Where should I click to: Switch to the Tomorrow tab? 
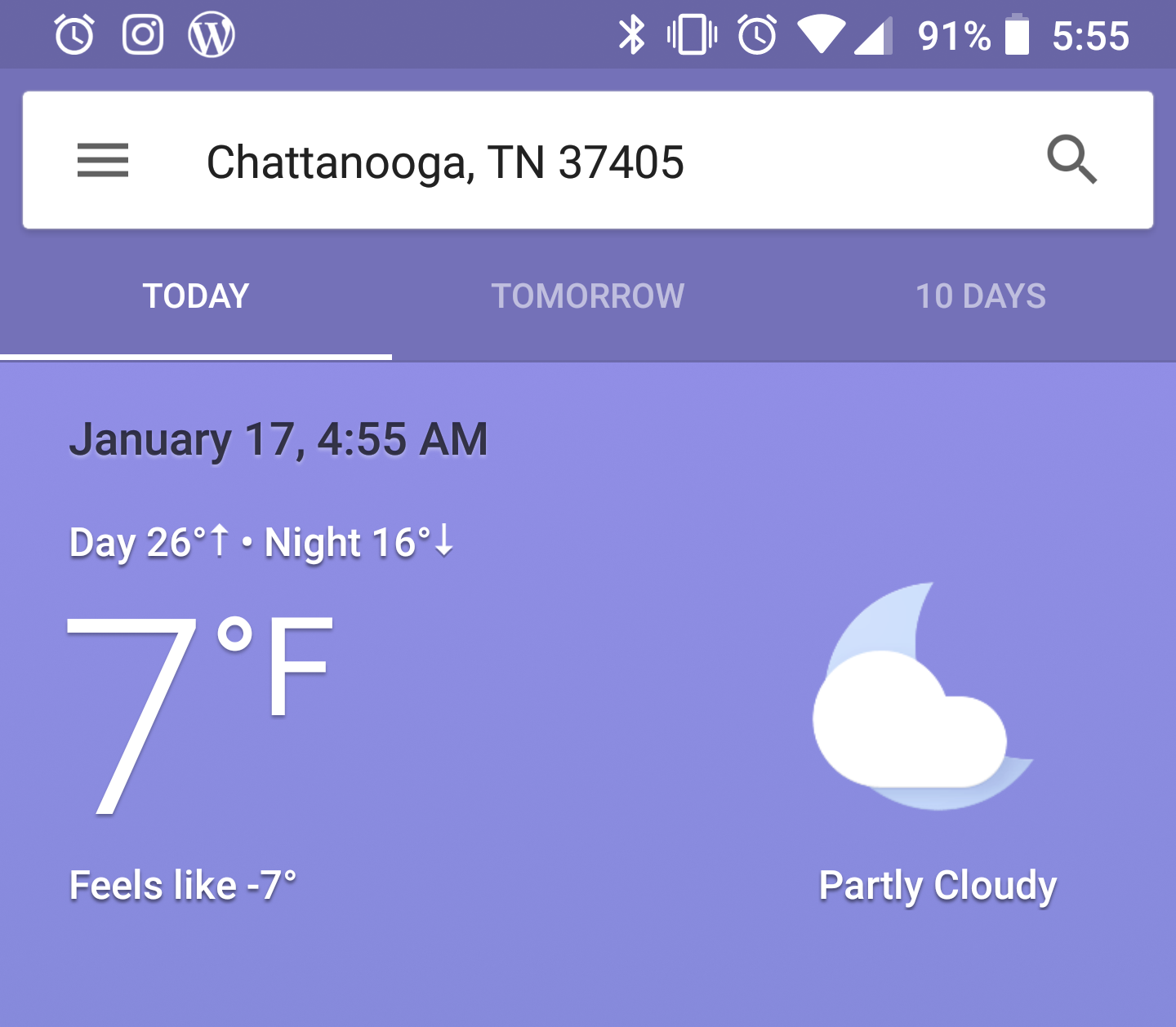[587, 296]
